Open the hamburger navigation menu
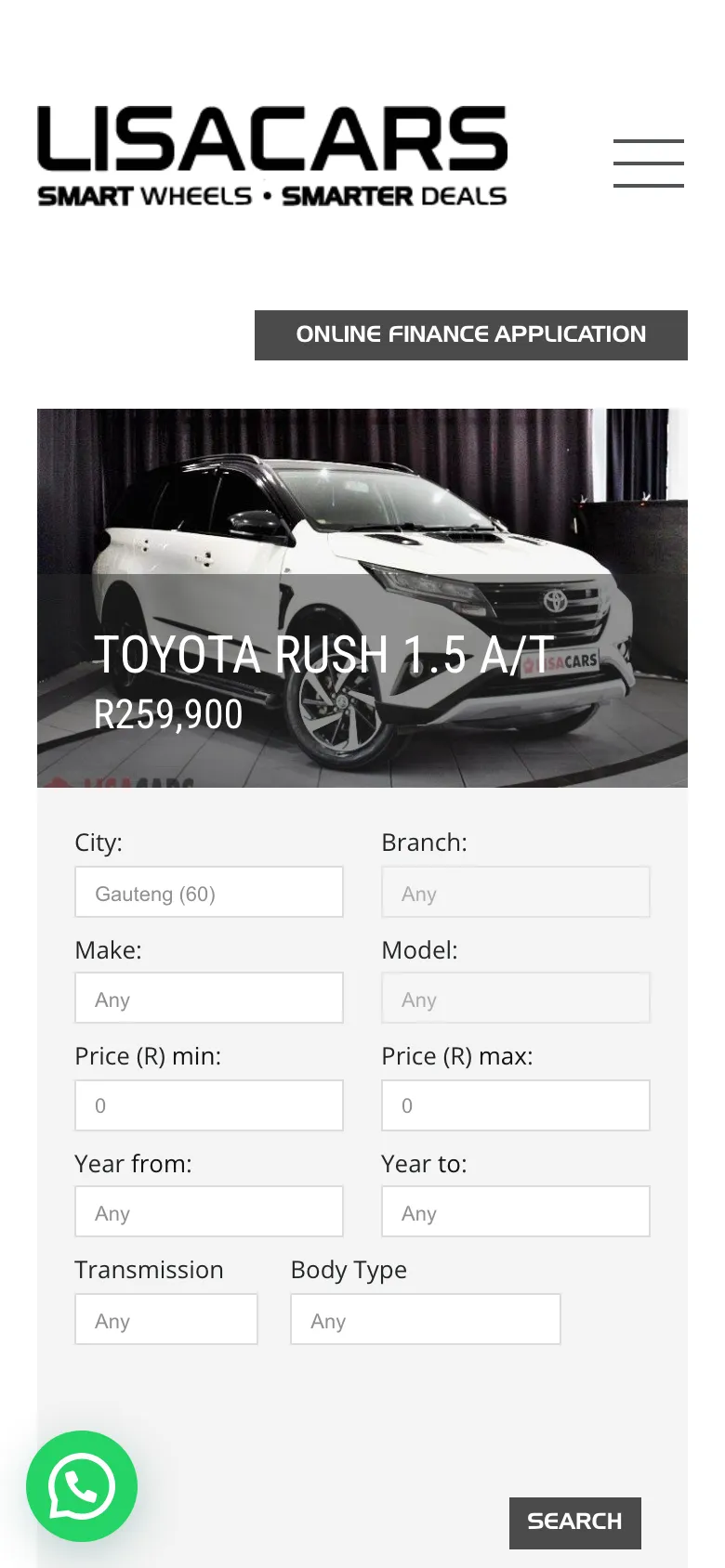 [648, 163]
